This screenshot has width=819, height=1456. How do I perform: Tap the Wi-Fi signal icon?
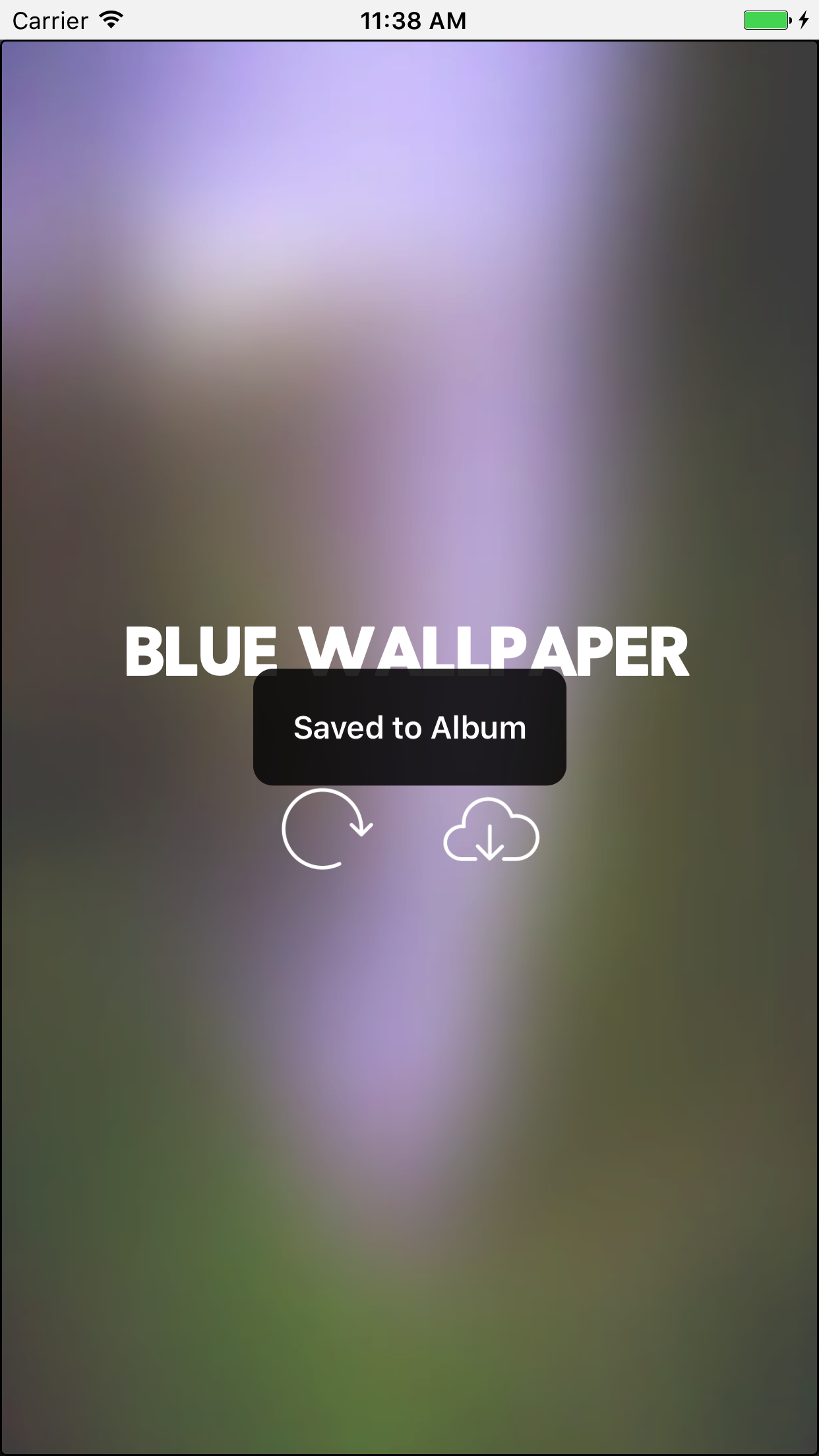click(x=109, y=19)
